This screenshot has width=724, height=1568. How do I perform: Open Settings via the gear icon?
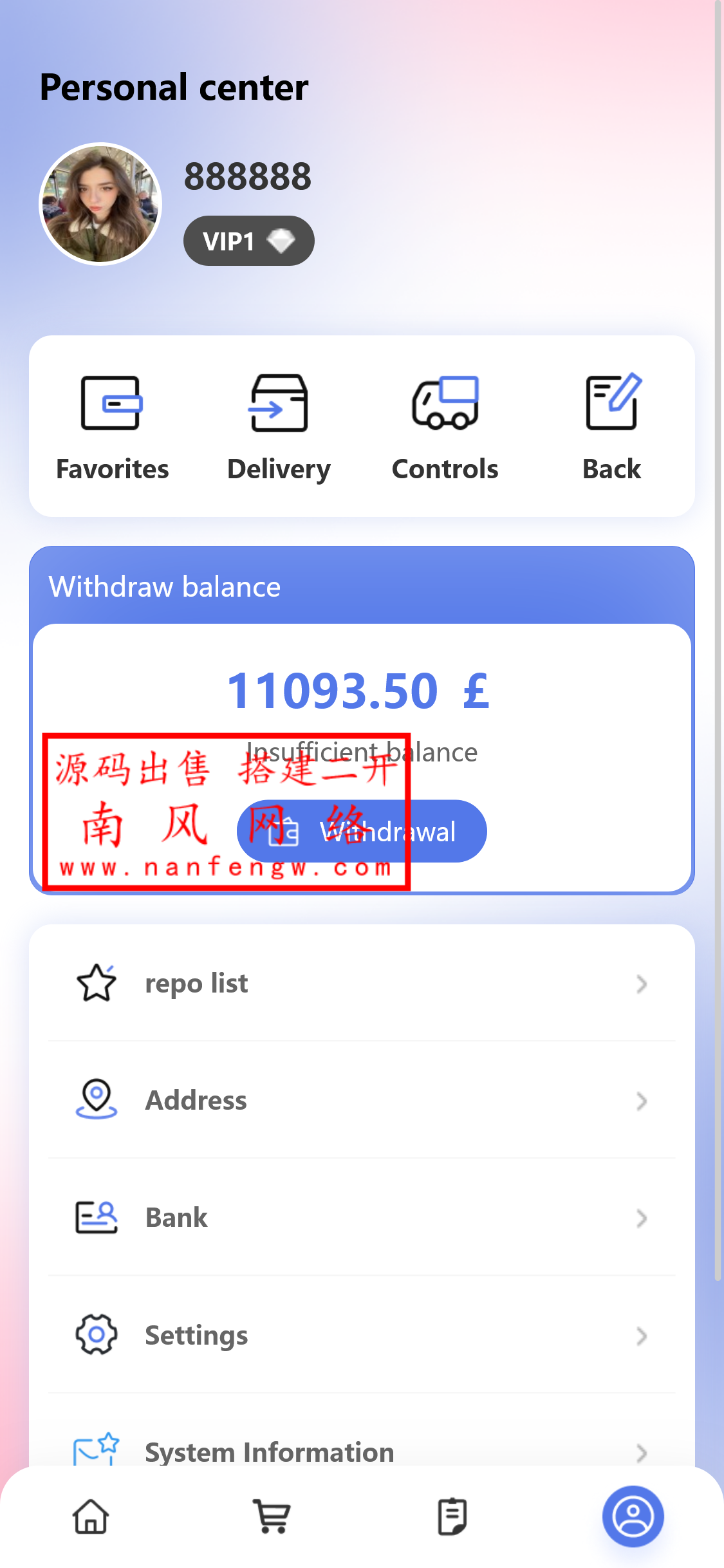95,1335
